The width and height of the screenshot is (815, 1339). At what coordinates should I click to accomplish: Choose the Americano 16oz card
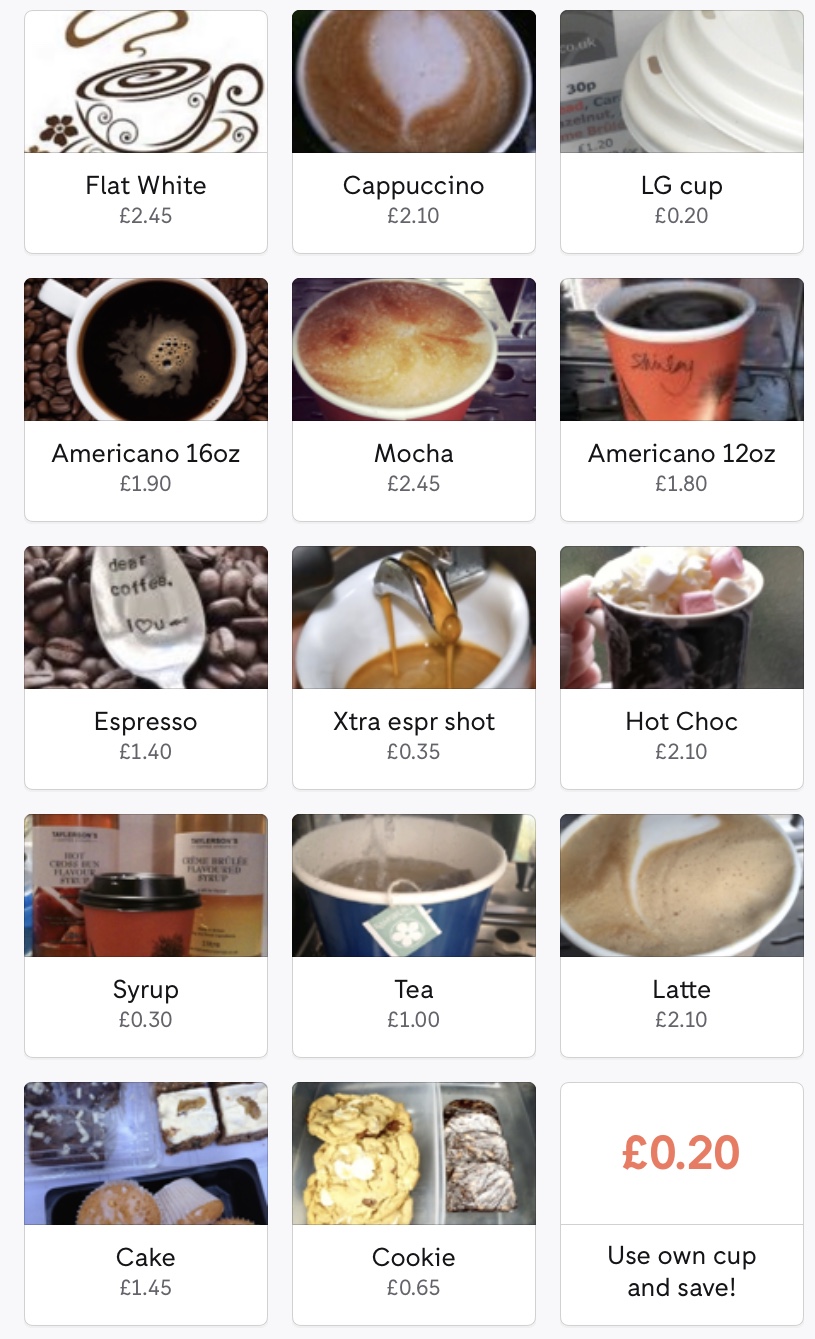coord(146,400)
